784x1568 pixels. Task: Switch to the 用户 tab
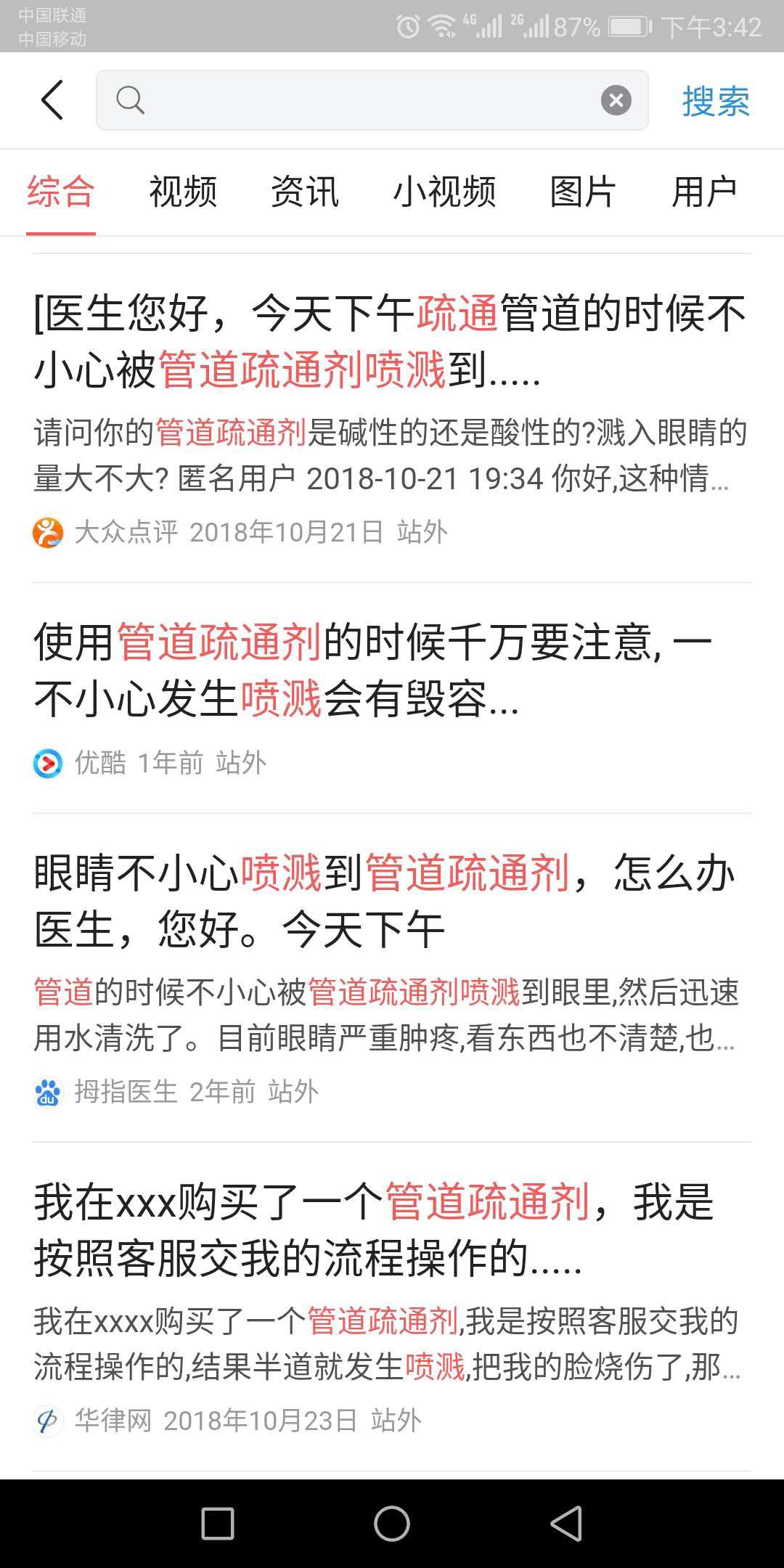[704, 192]
